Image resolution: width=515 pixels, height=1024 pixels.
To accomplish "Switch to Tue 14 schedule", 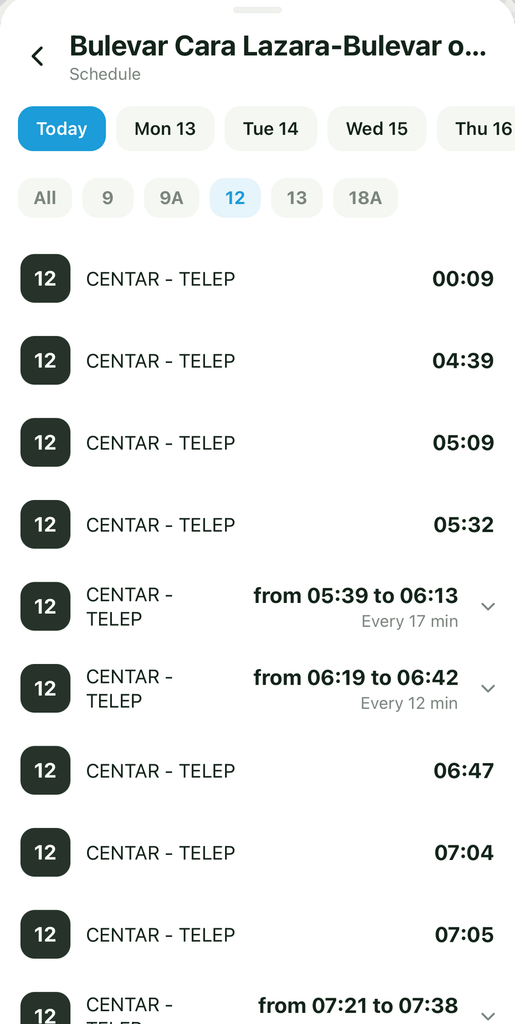I will [x=271, y=129].
